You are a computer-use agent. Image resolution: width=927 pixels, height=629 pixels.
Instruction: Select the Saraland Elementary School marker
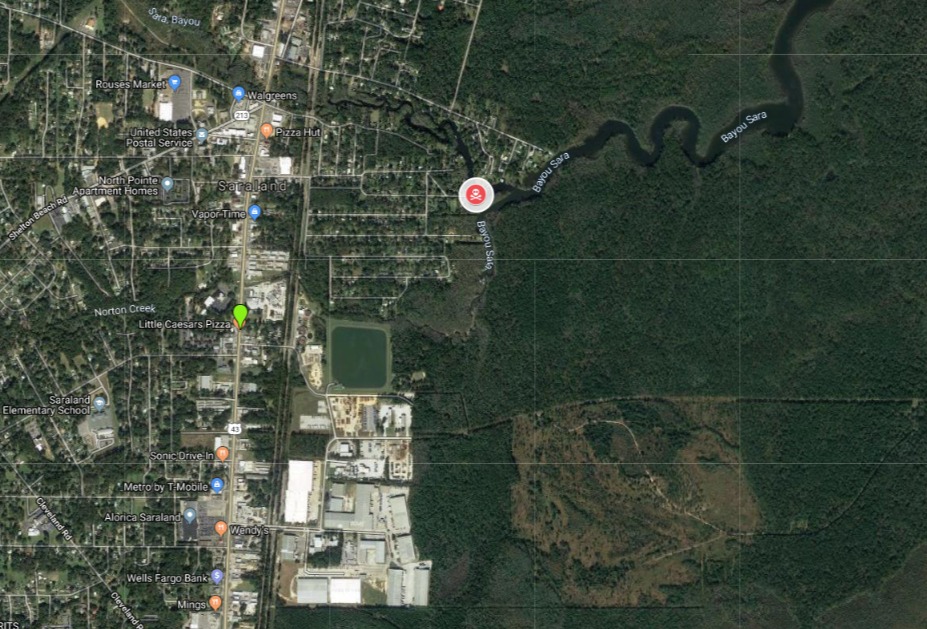click(x=100, y=402)
